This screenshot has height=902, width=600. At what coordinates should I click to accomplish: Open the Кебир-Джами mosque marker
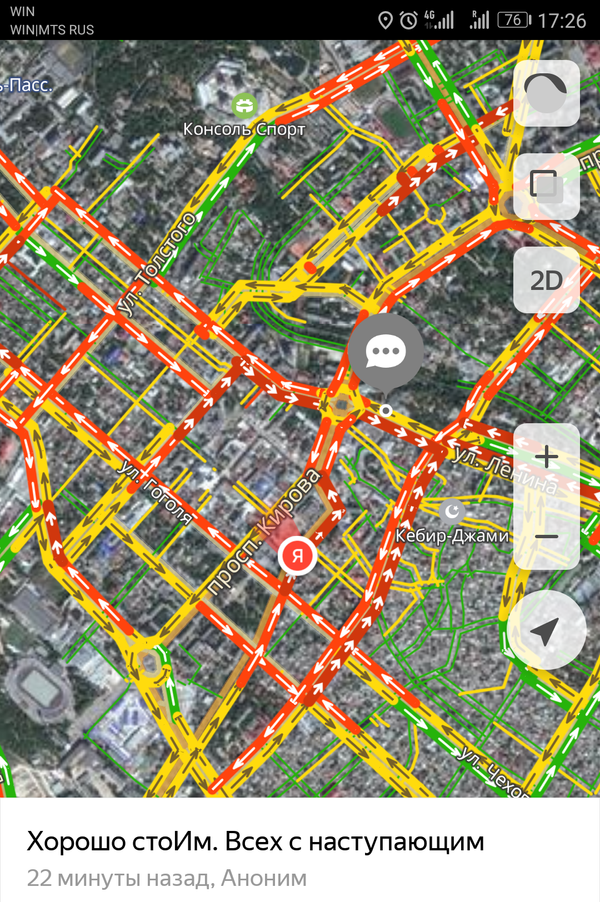click(x=453, y=511)
